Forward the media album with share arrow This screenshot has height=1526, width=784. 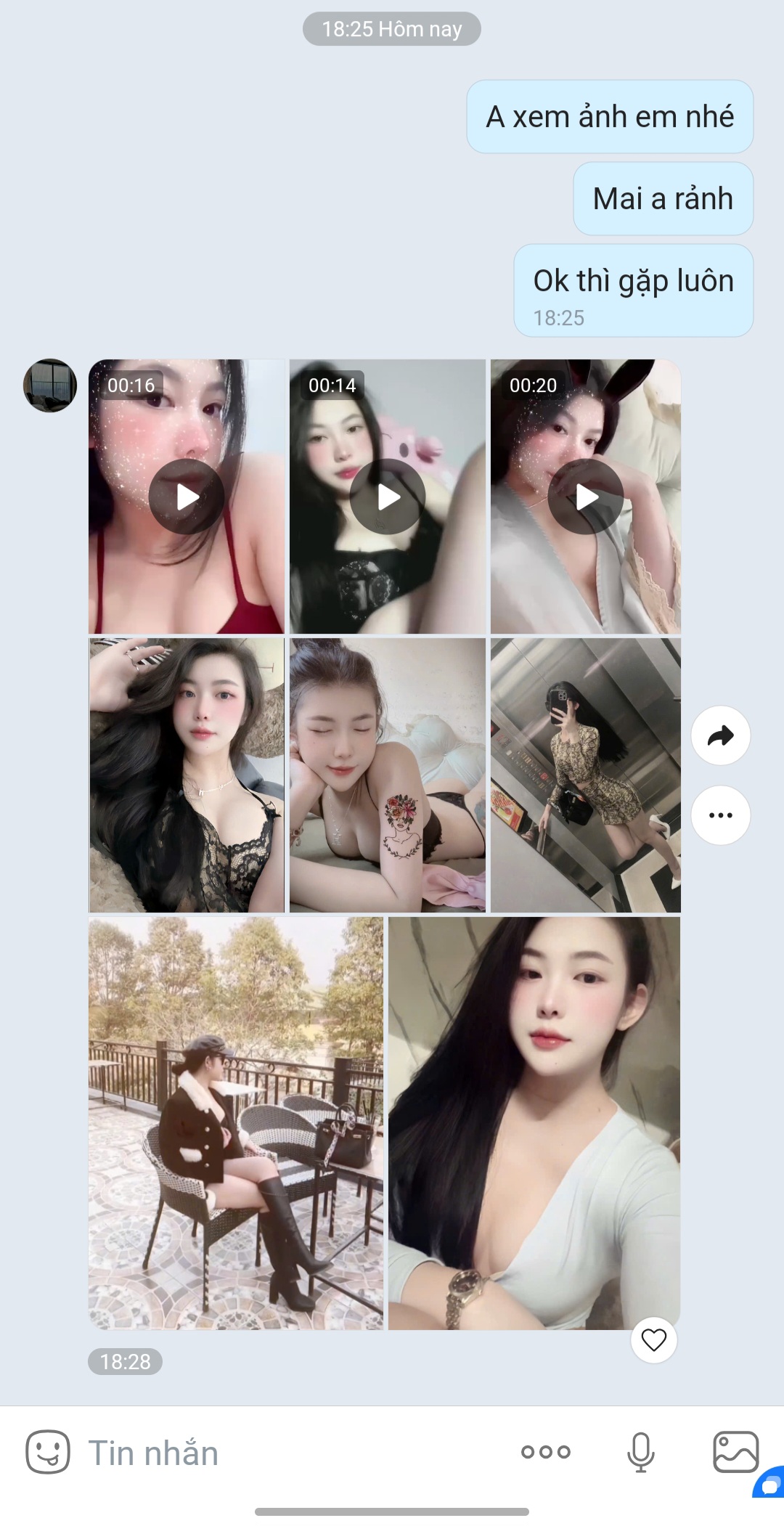click(720, 735)
